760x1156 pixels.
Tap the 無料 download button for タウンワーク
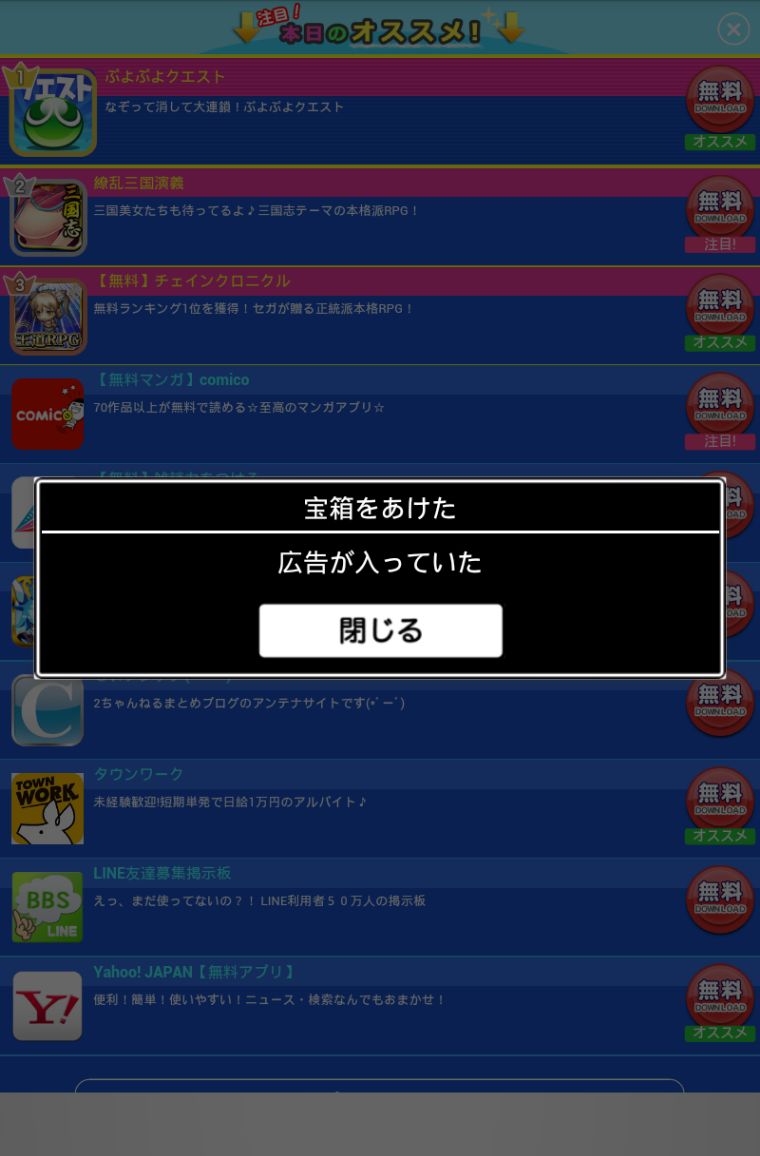point(720,797)
